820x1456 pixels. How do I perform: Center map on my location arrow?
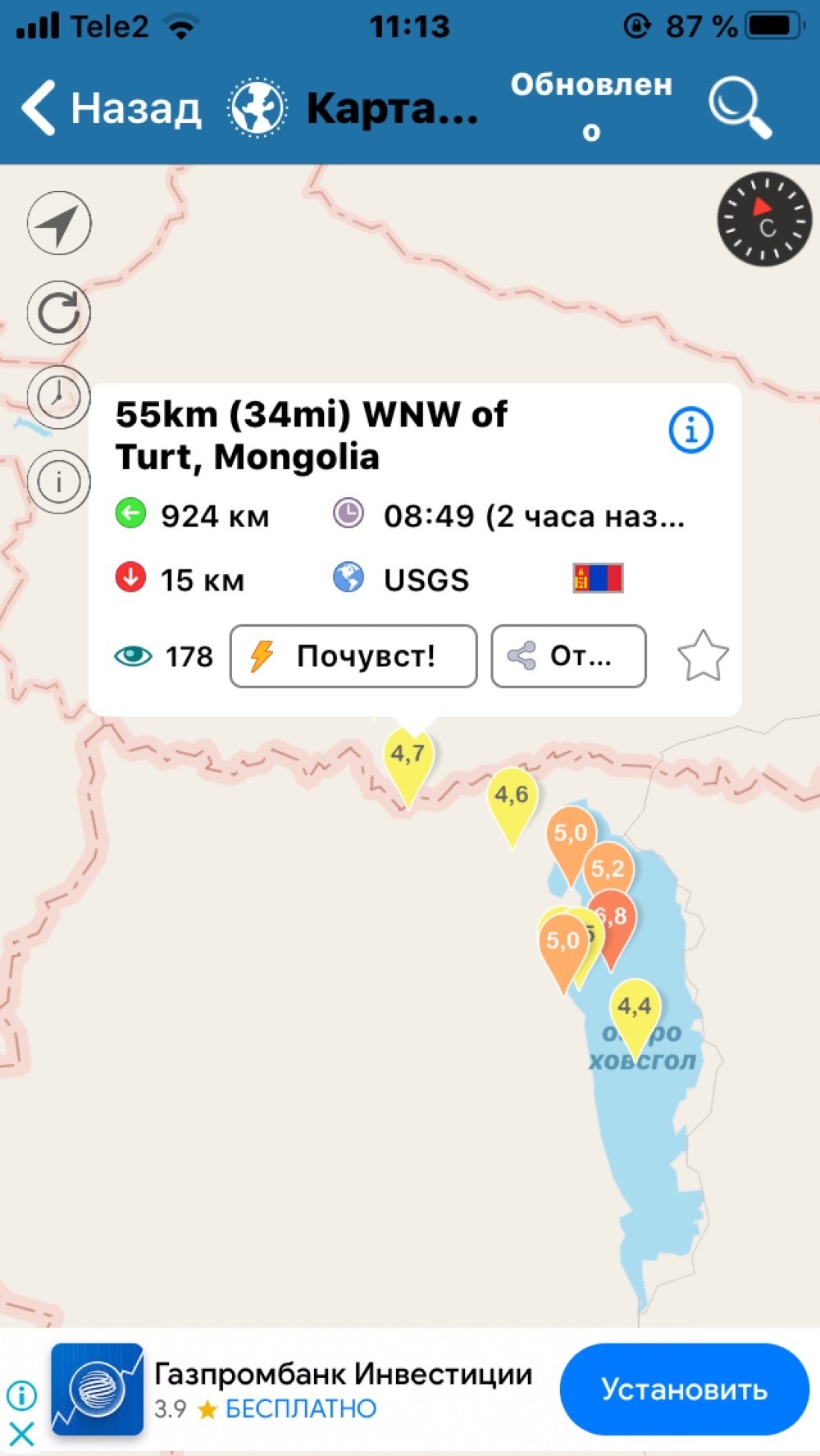(59, 223)
